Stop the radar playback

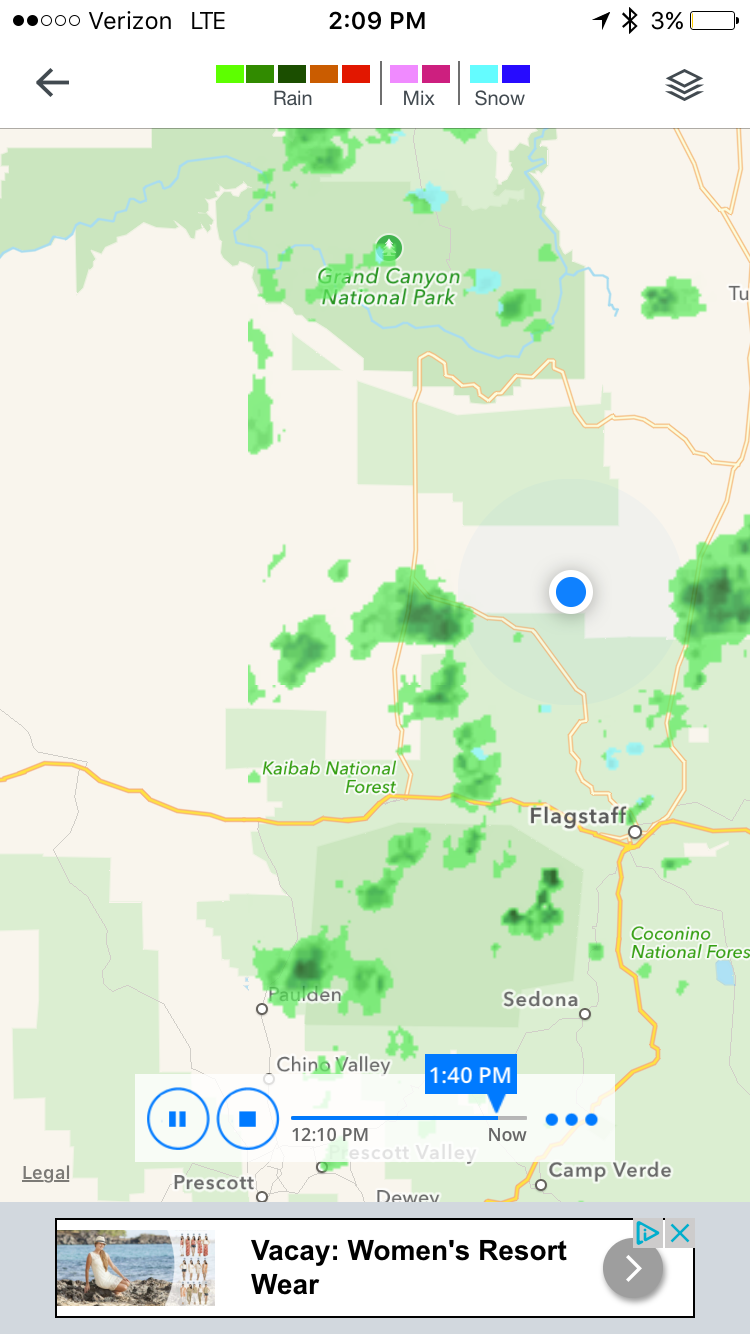point(247,1119)
